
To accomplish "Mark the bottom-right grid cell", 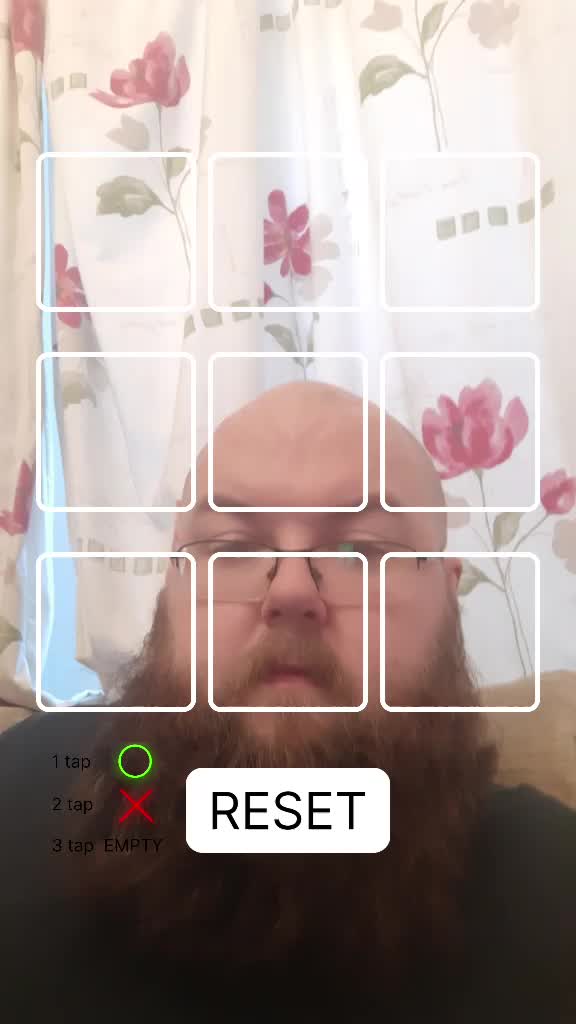I will (x=460, y=632).
